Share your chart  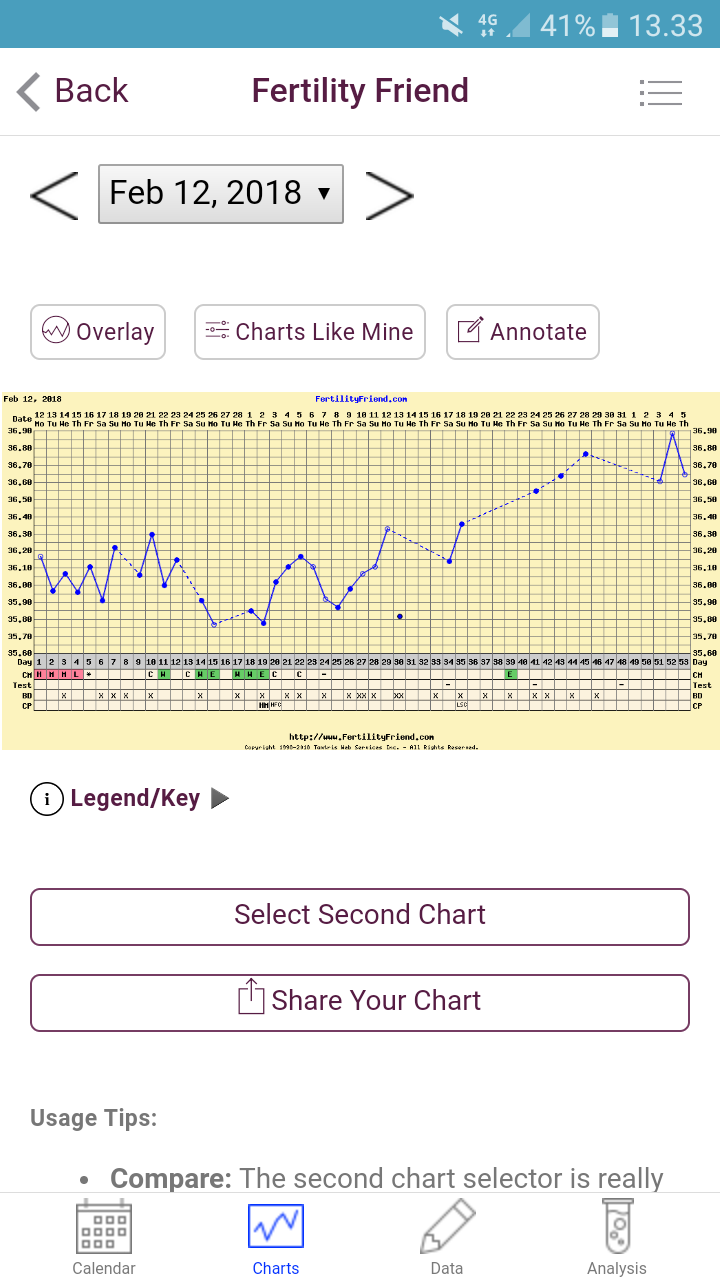click(360, 1001)
